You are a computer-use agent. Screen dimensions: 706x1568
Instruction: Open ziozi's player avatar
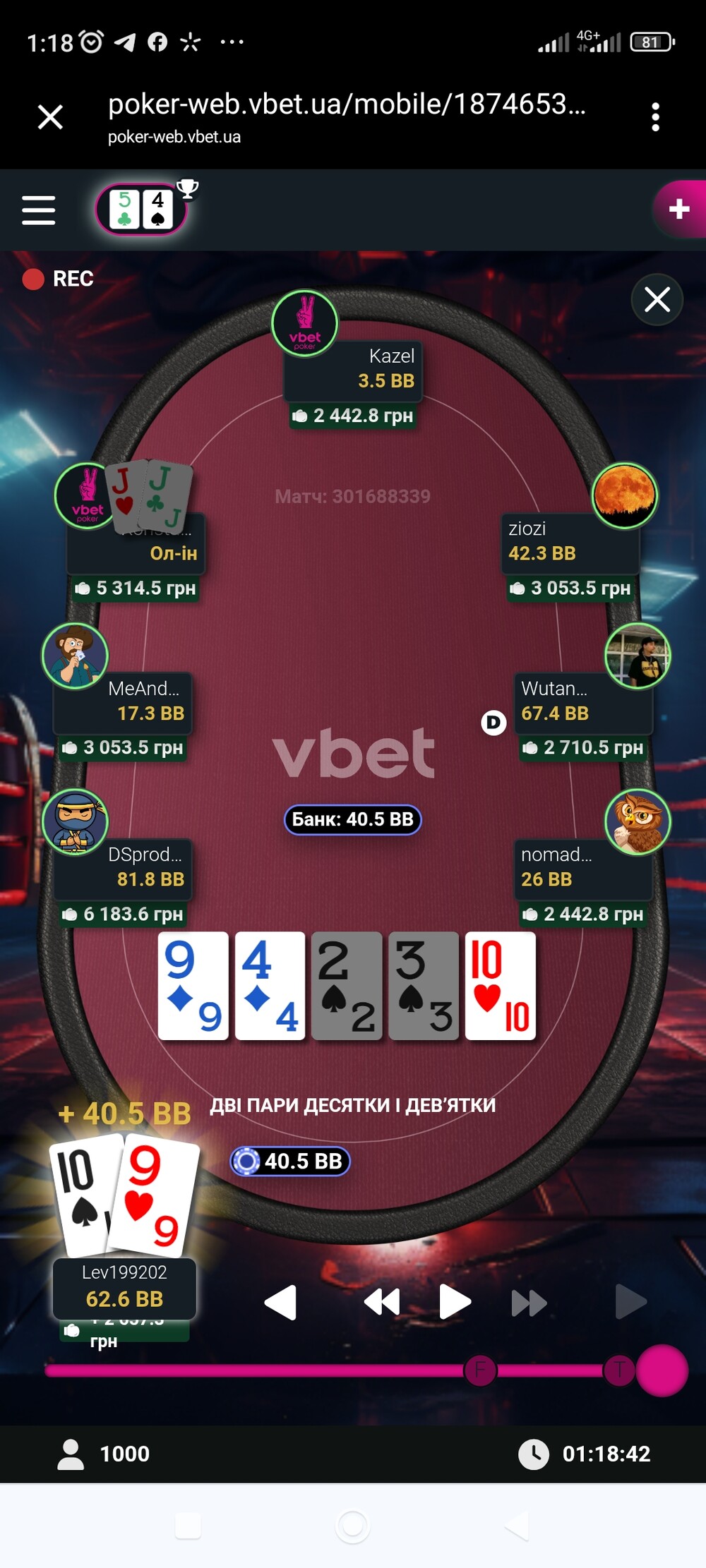click(624, 495)
